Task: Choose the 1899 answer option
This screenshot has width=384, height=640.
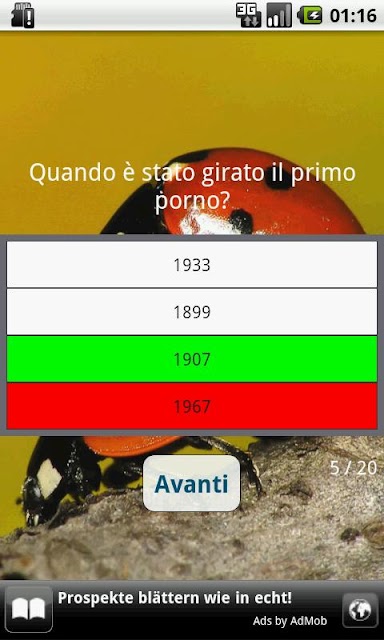Action: pos(192,312)
